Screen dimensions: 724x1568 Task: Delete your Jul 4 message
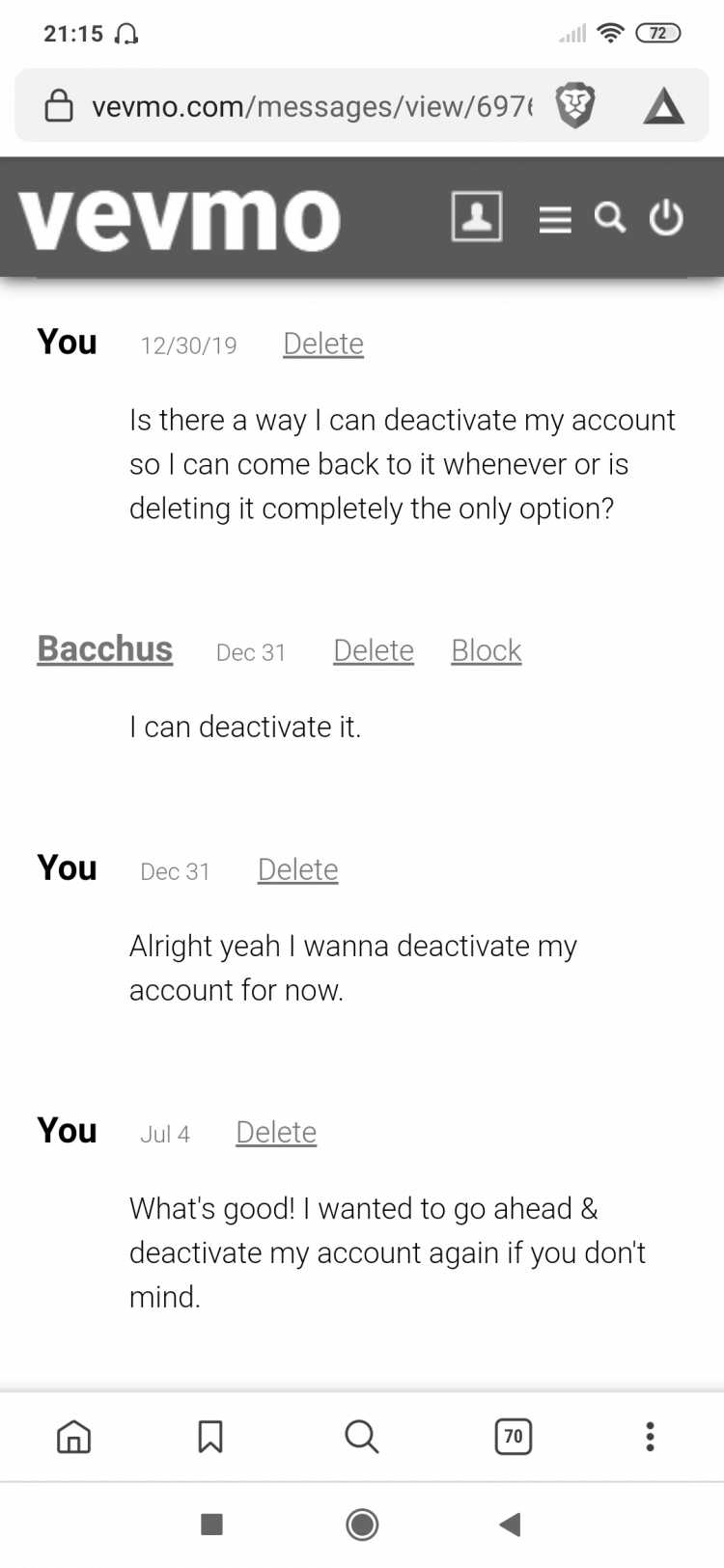point(276,1132)
